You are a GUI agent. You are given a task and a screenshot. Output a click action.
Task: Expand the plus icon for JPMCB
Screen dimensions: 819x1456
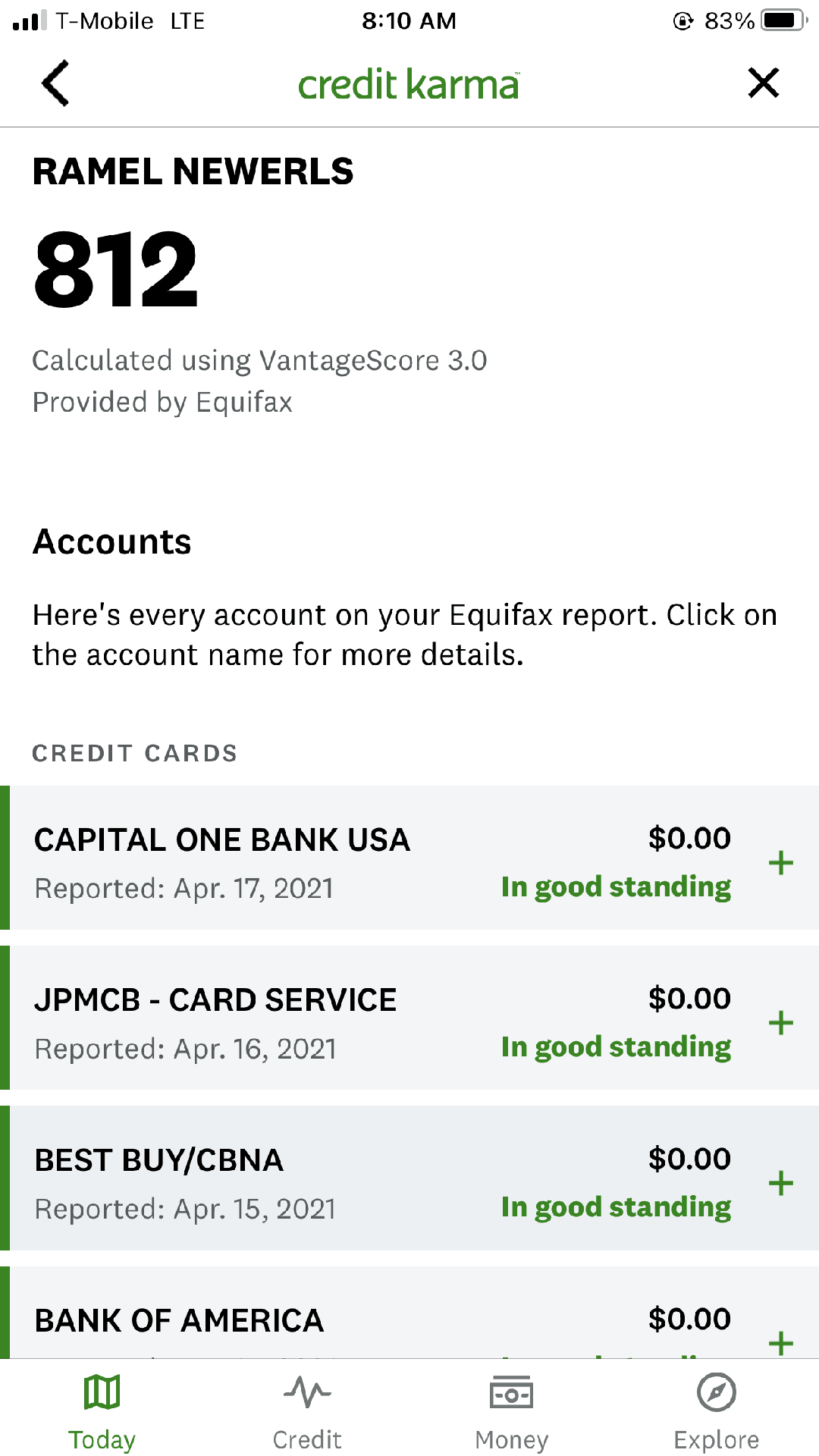(x=780, y=1023)
